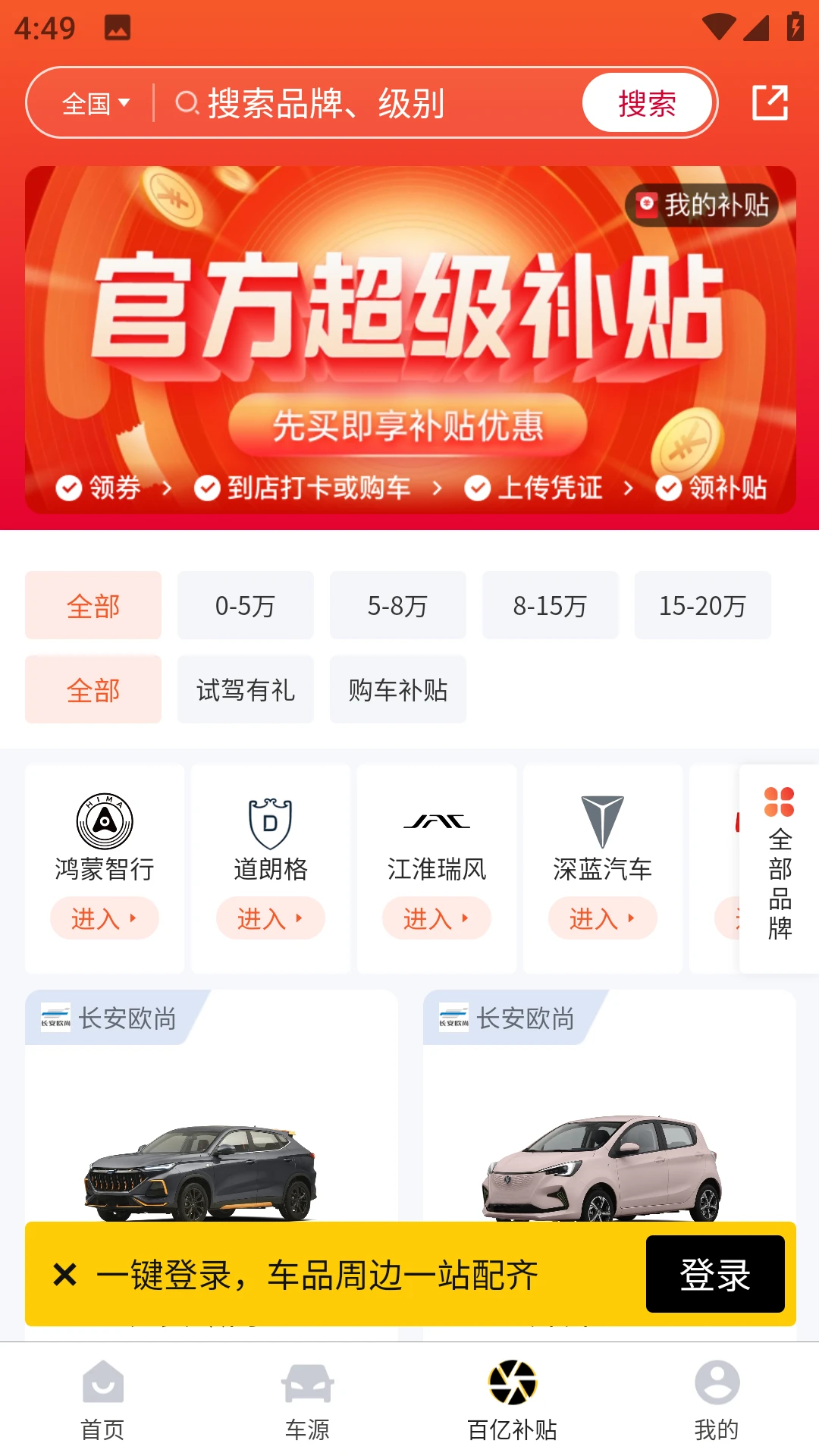Choose the 15-20万 price range
The image size is (819, 1456).
pyautogui.click(x=702, y=606)
